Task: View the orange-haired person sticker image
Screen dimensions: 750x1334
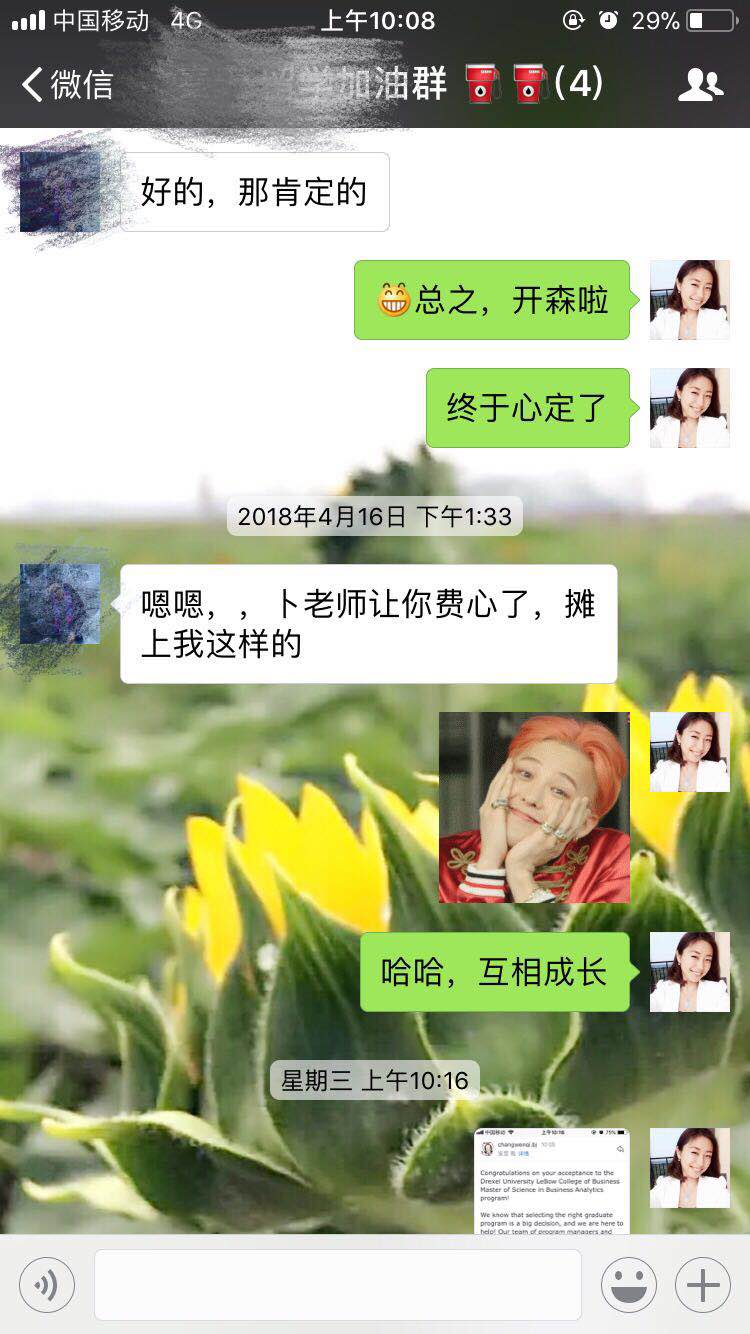Action: (x=534, y=807)
